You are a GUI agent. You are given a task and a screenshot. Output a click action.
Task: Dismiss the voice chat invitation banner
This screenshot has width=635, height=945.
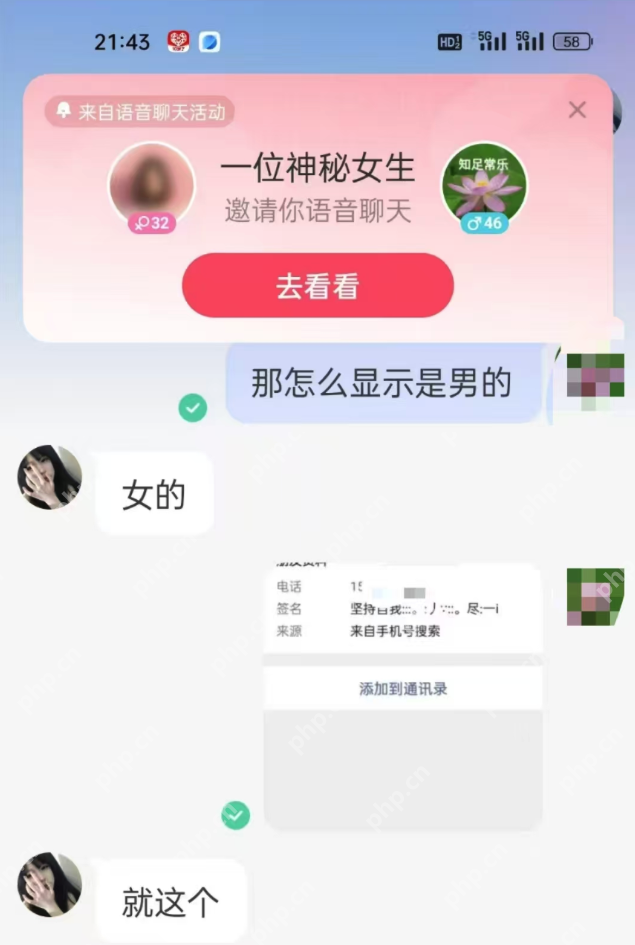pos(577,110)
